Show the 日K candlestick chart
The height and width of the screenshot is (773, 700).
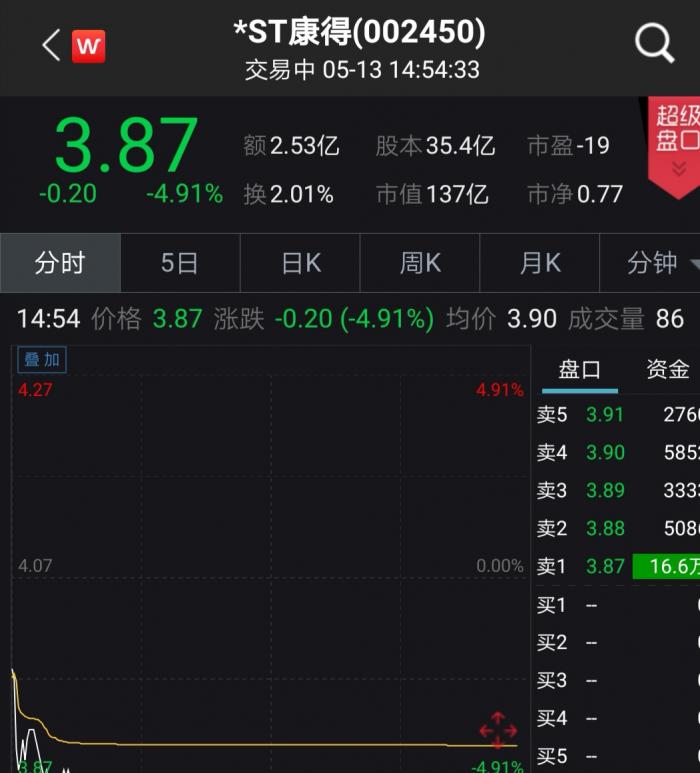pyautogui.click(x=301, y=263)
